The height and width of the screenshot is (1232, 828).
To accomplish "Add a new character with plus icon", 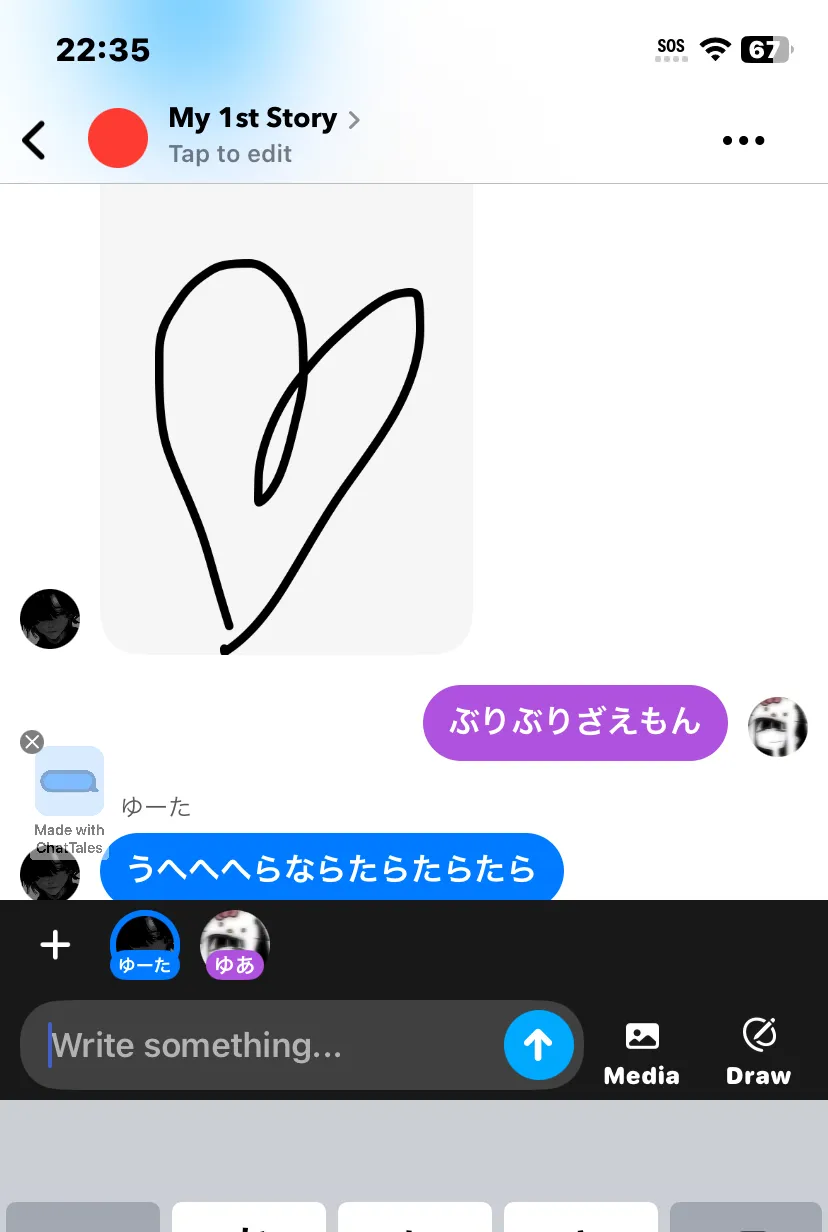I will [x=55, y=945].
